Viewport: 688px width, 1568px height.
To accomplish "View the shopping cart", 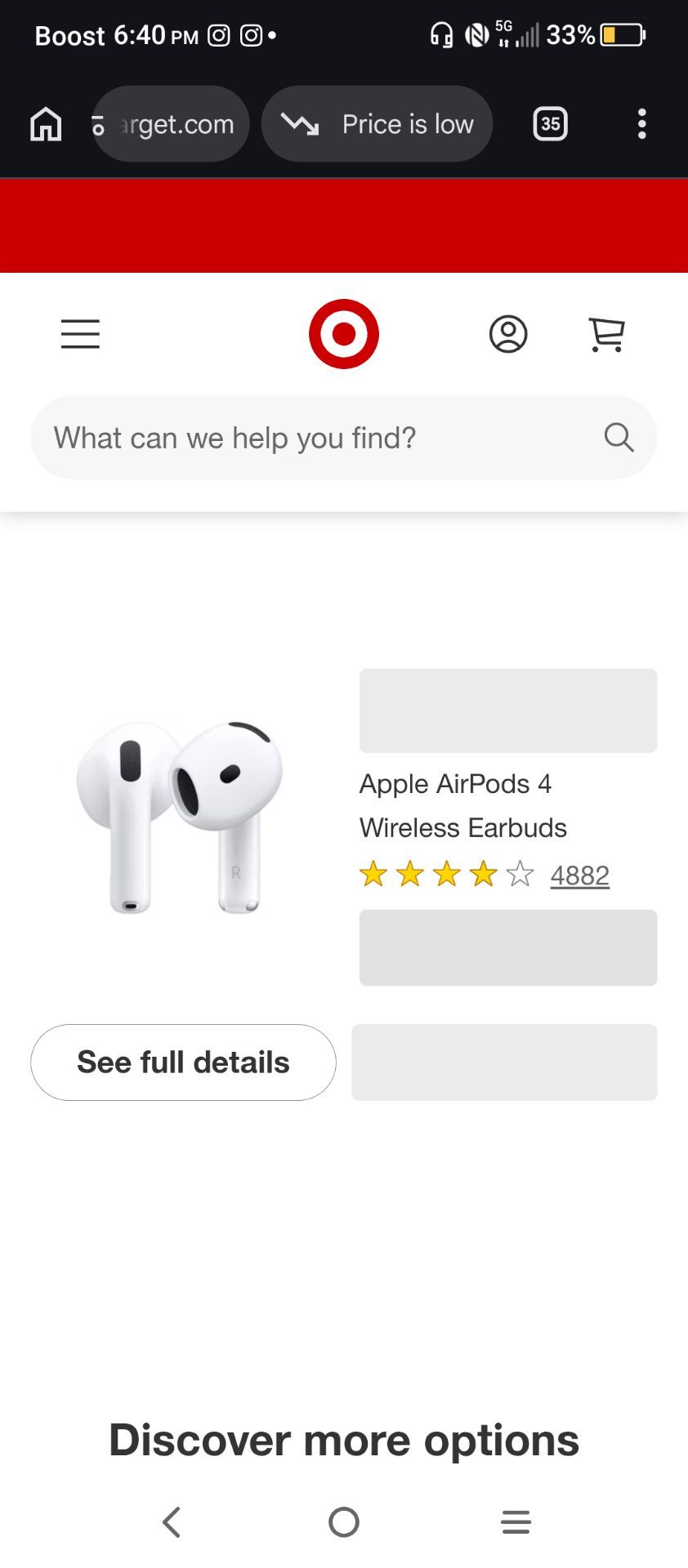I will 606,335.
